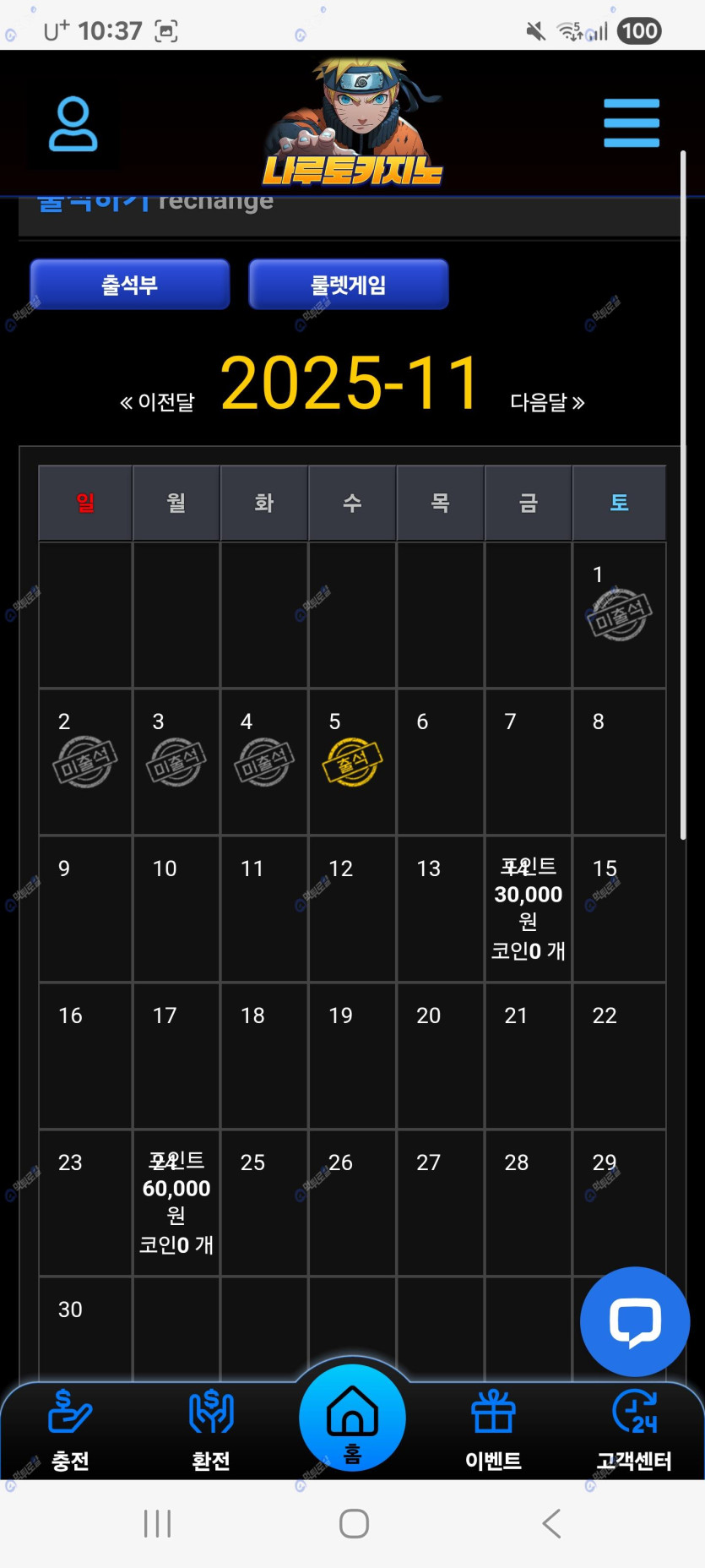705x1568 pixels.
Task: Switch to the 환전 tab
Action: tap(211, 1429)
